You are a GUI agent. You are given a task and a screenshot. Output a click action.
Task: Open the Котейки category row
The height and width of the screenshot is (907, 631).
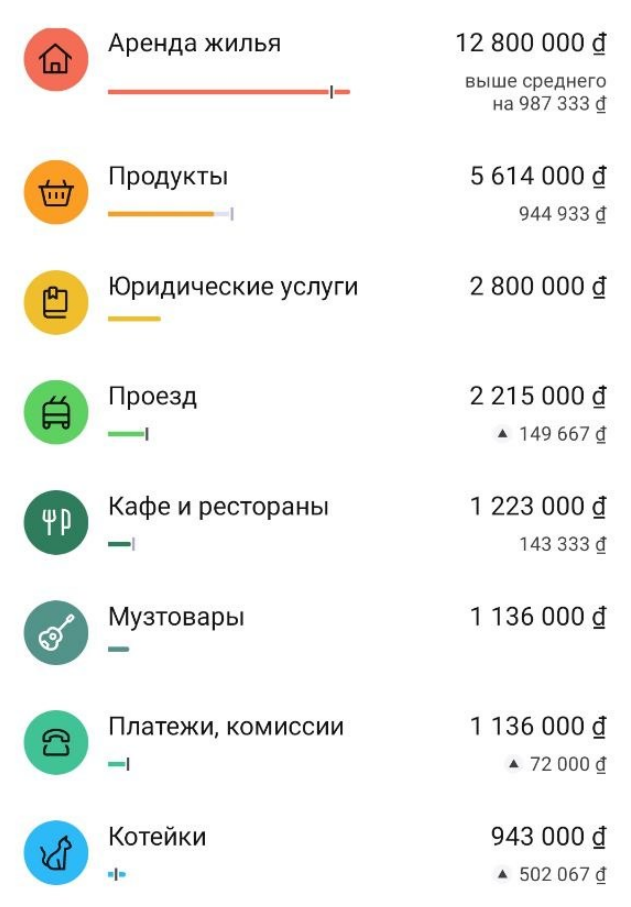[x=315, y=853]
